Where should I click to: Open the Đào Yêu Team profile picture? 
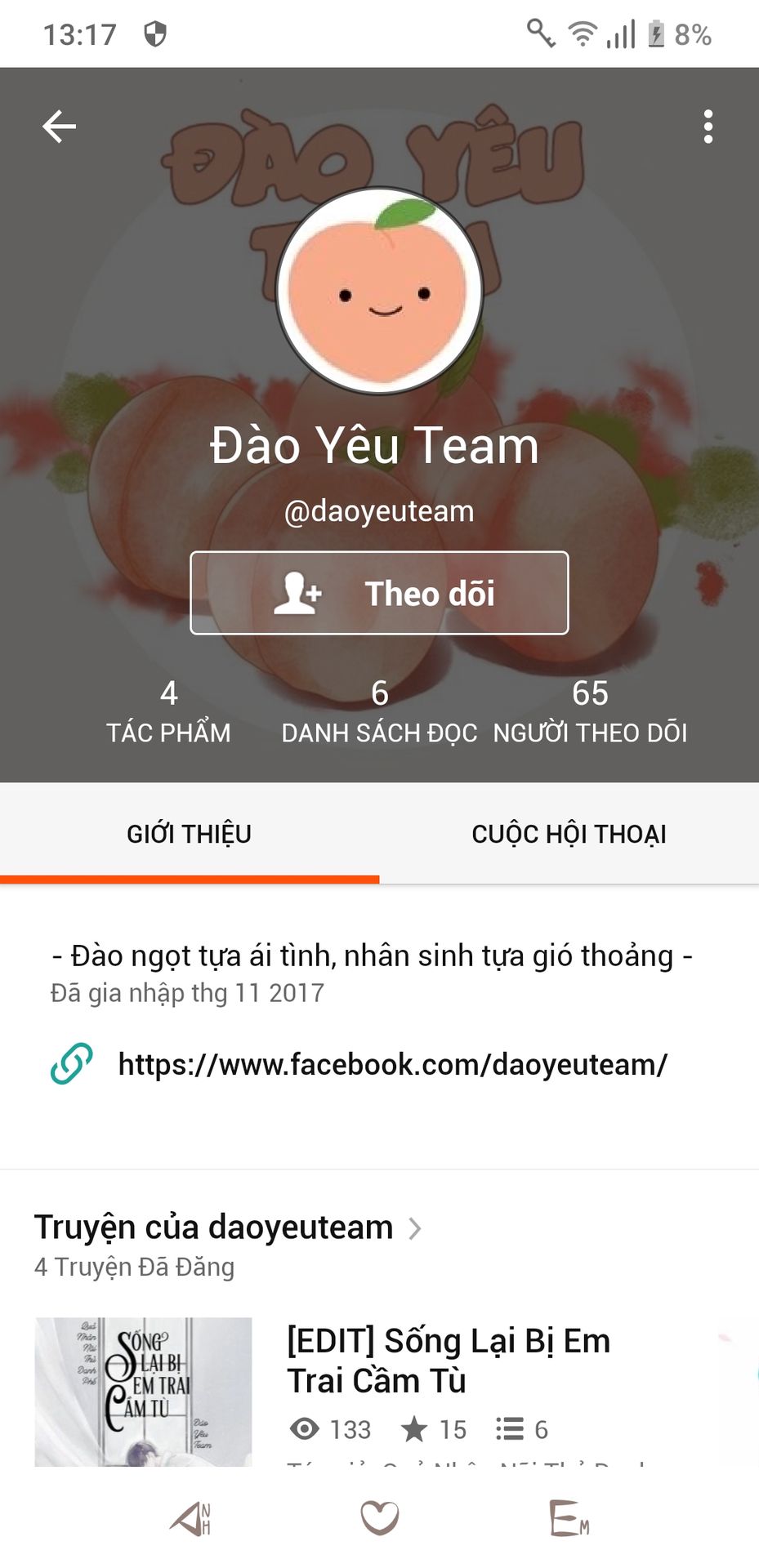pos(380,291)
